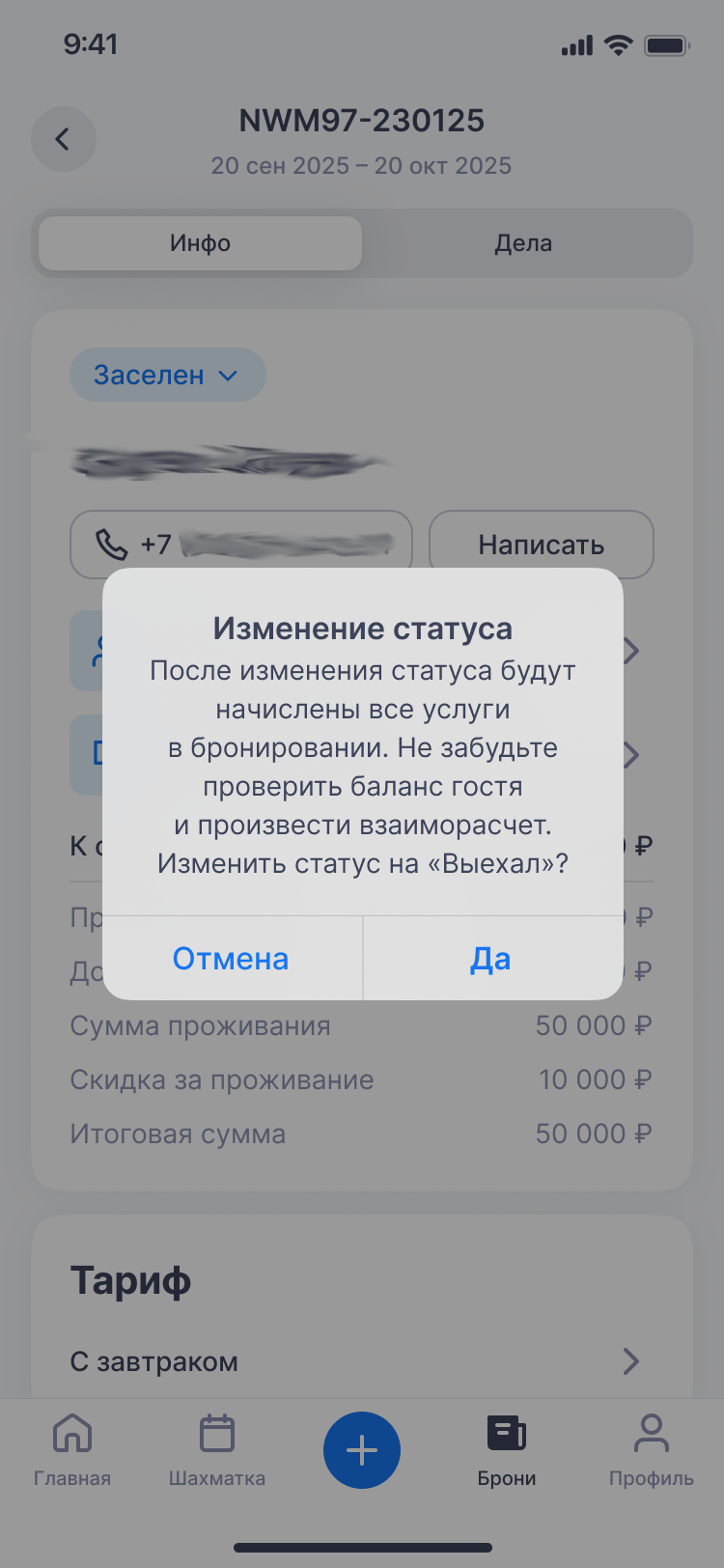Go to the Профиль tab
The image size is (724, 1568).
point(652,1450)
